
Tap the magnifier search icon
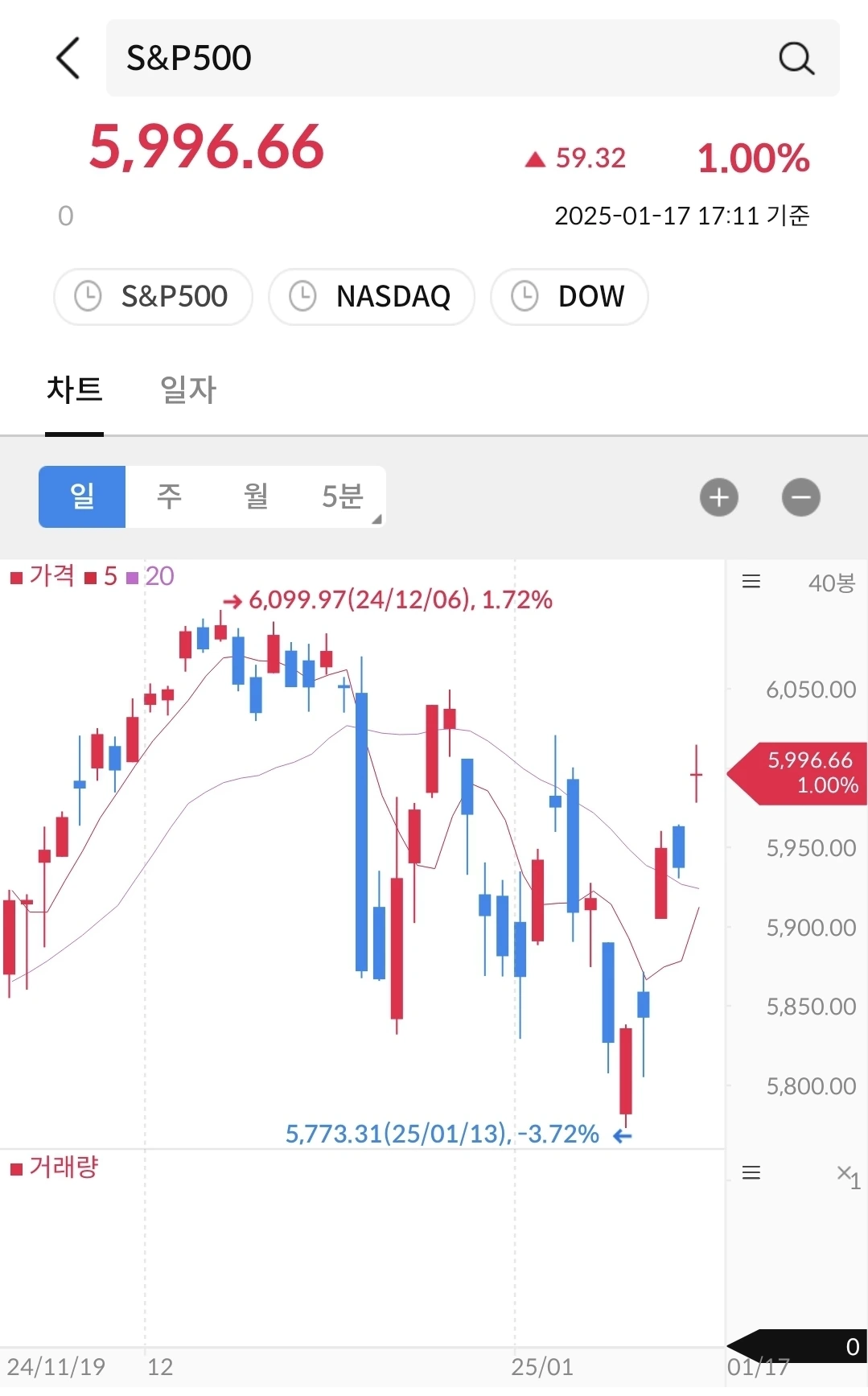point(796,58)
